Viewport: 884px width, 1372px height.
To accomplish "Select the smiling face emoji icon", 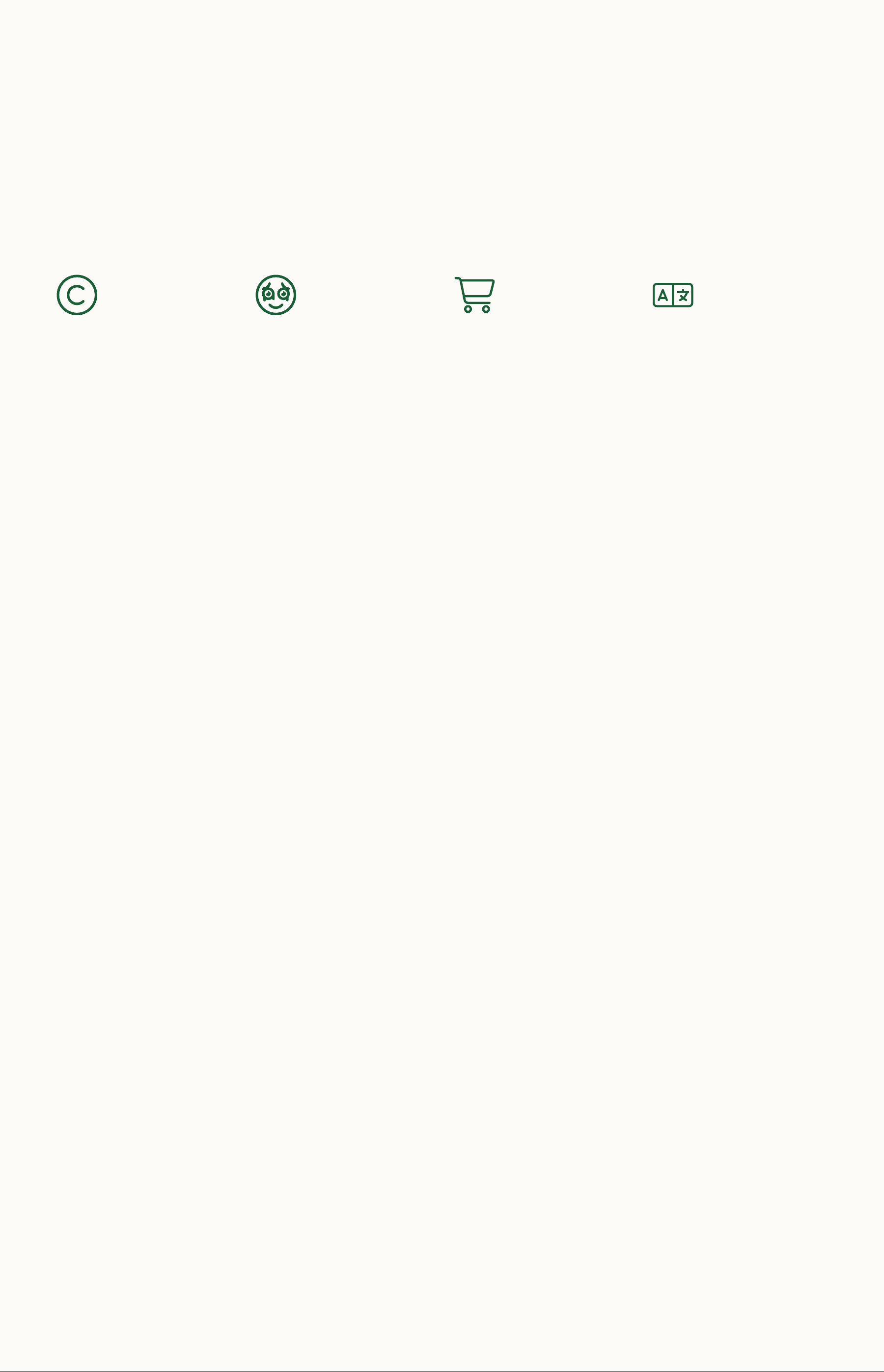I will tap(276, 295).
